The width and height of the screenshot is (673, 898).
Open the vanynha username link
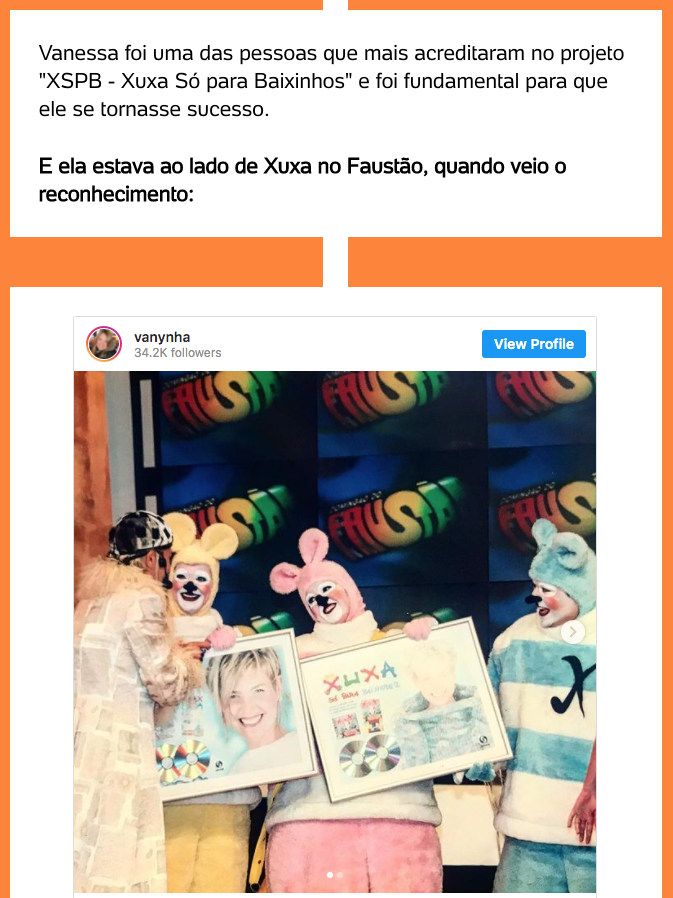(x=162, y=337)
